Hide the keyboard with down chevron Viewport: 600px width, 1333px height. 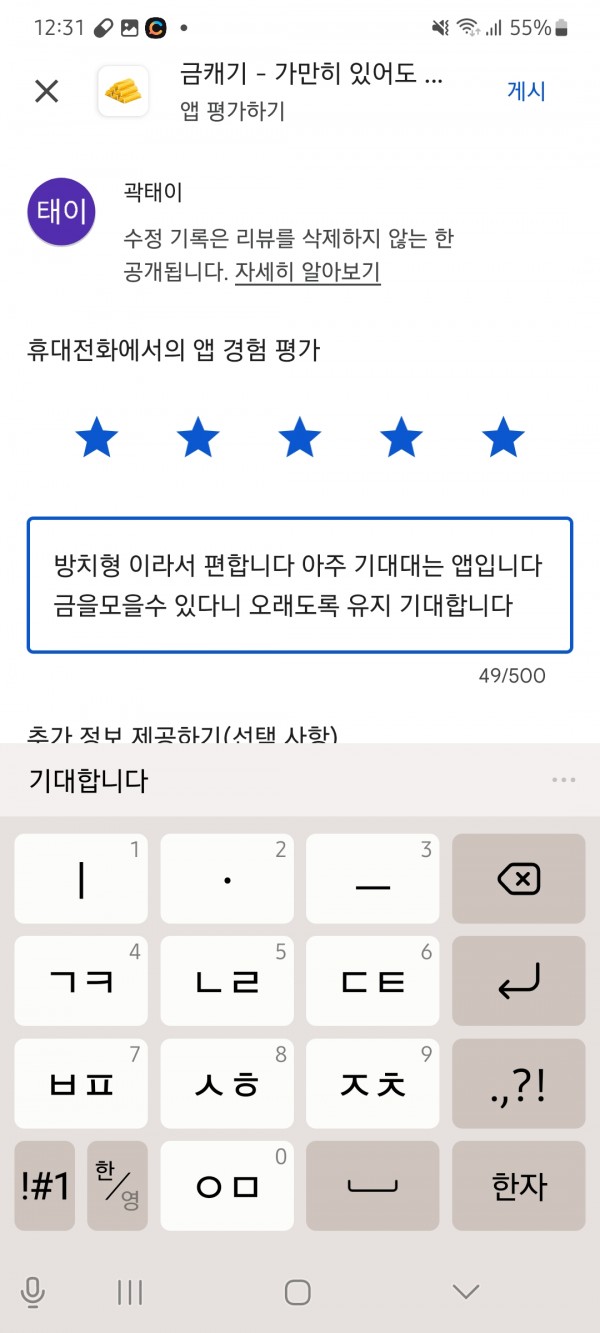click(x=466, y=1292)
